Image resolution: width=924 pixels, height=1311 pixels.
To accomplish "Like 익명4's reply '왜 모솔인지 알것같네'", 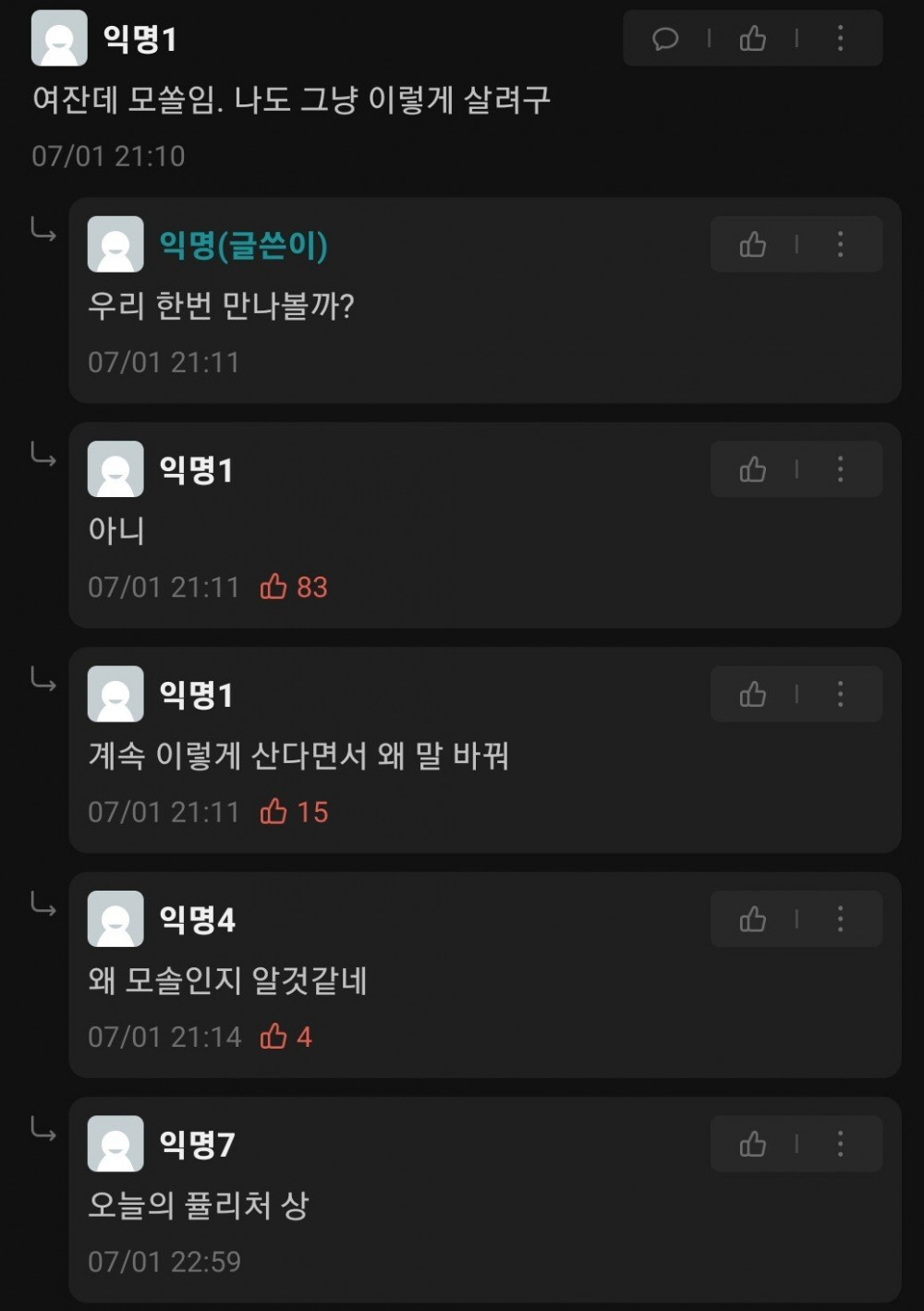I will click(x=753, y=920).
